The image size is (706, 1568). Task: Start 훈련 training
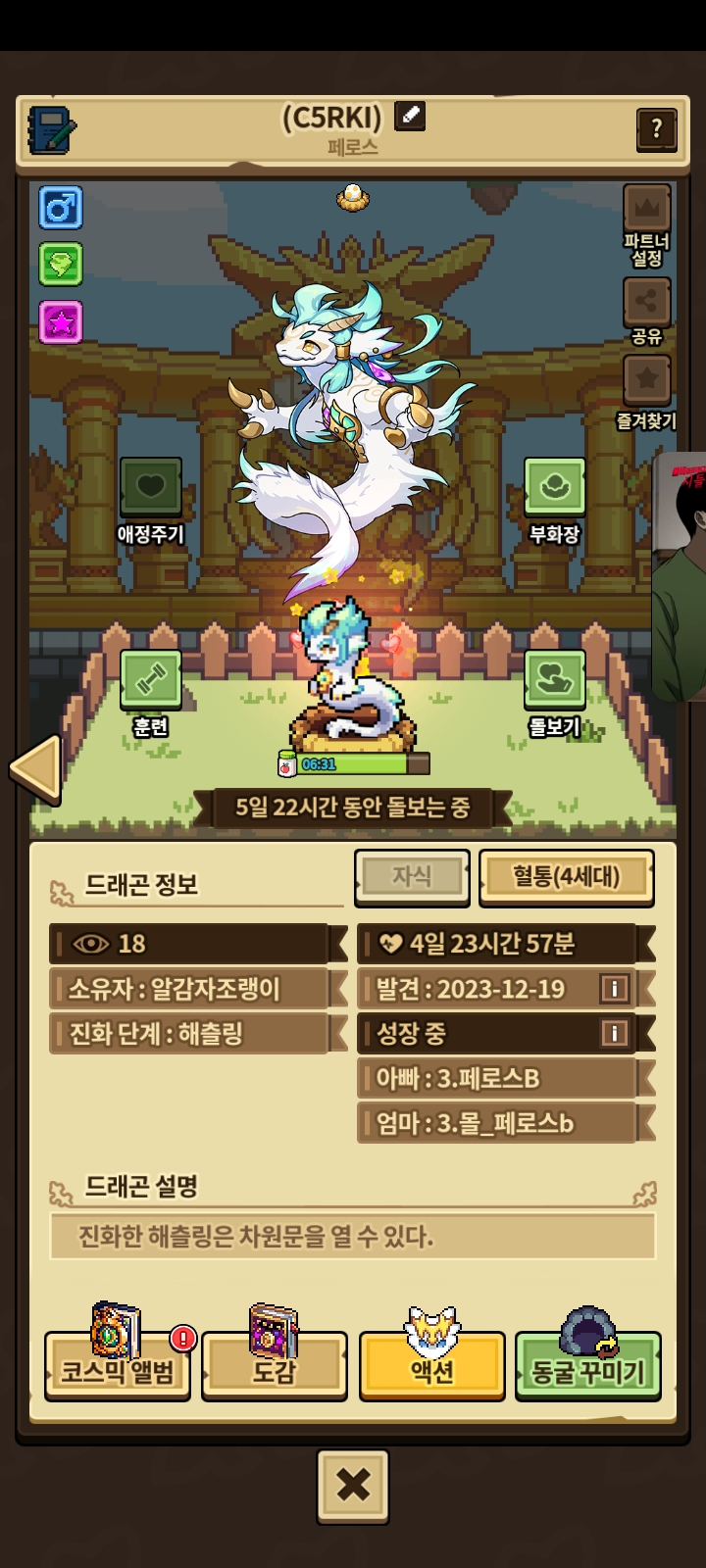[151, 679]
